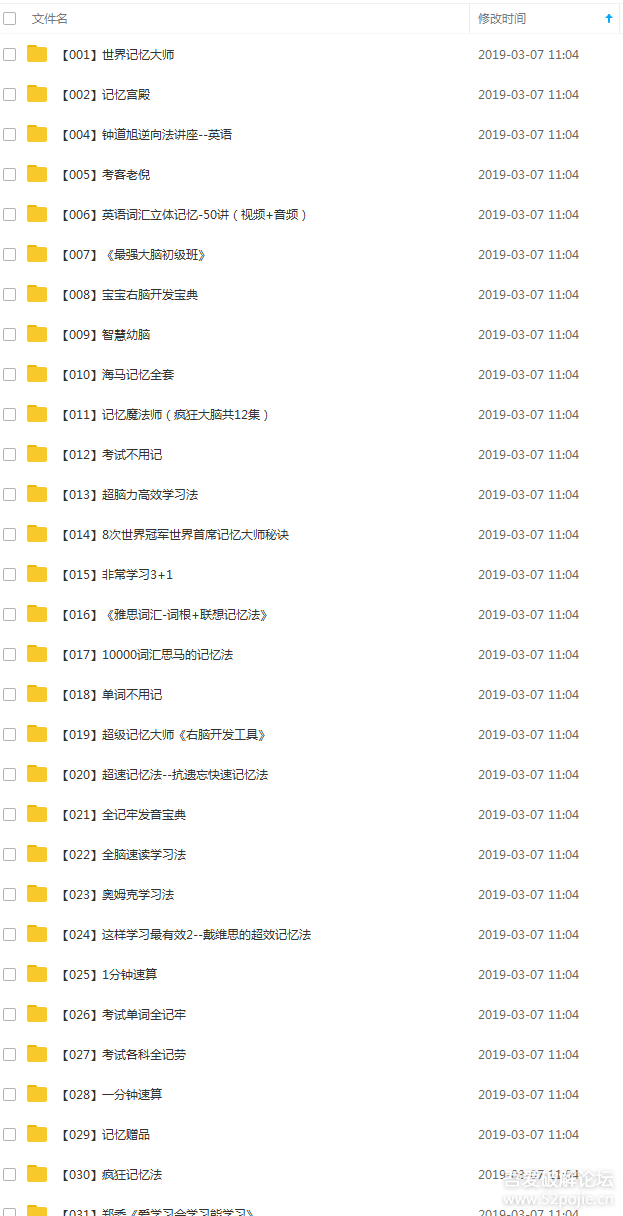623x1216 pixels.
Task: Open 【011】记忆魔法师 folder
Action: coord(166,415)
